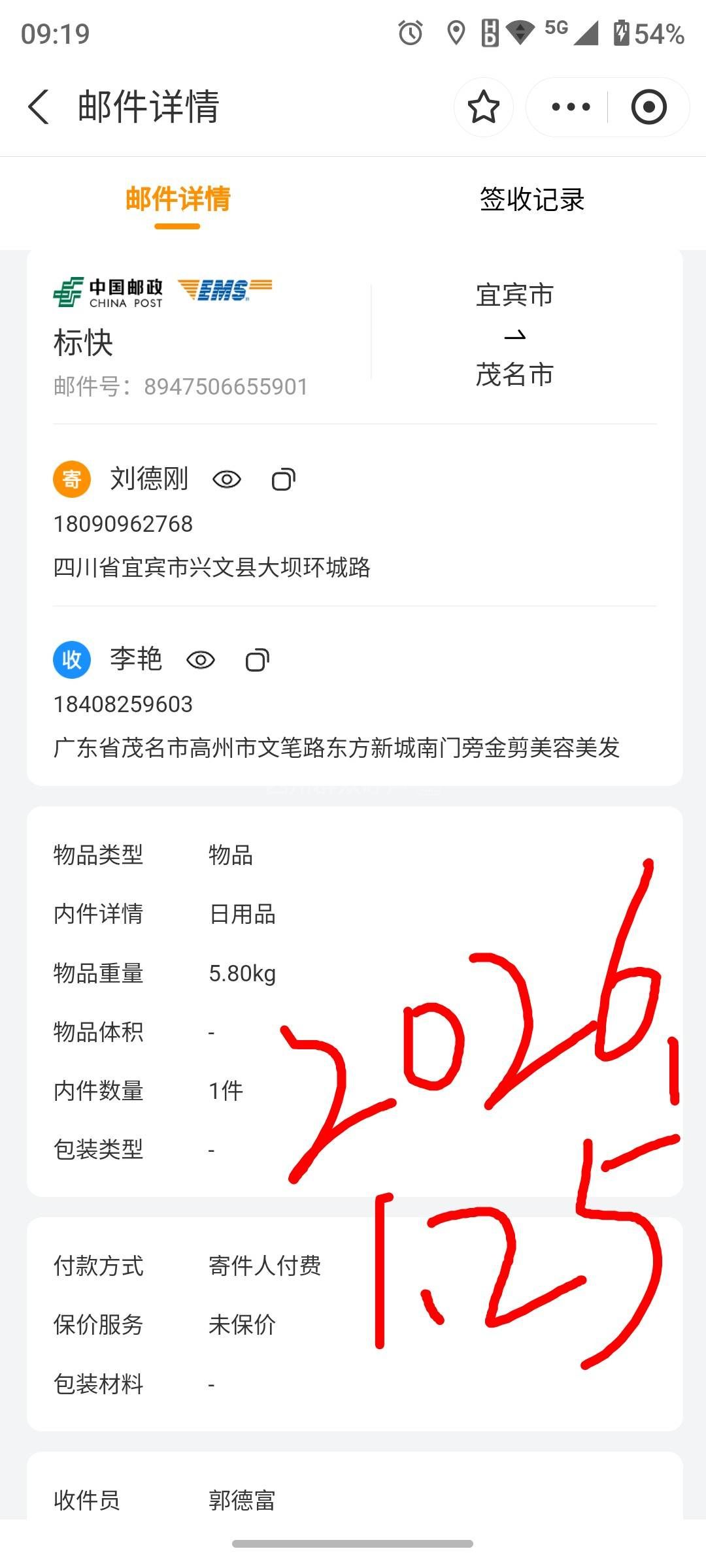Favorite this mini program with the star
The height and width of the screenshot is (1568, 706).
pos(484,107)
